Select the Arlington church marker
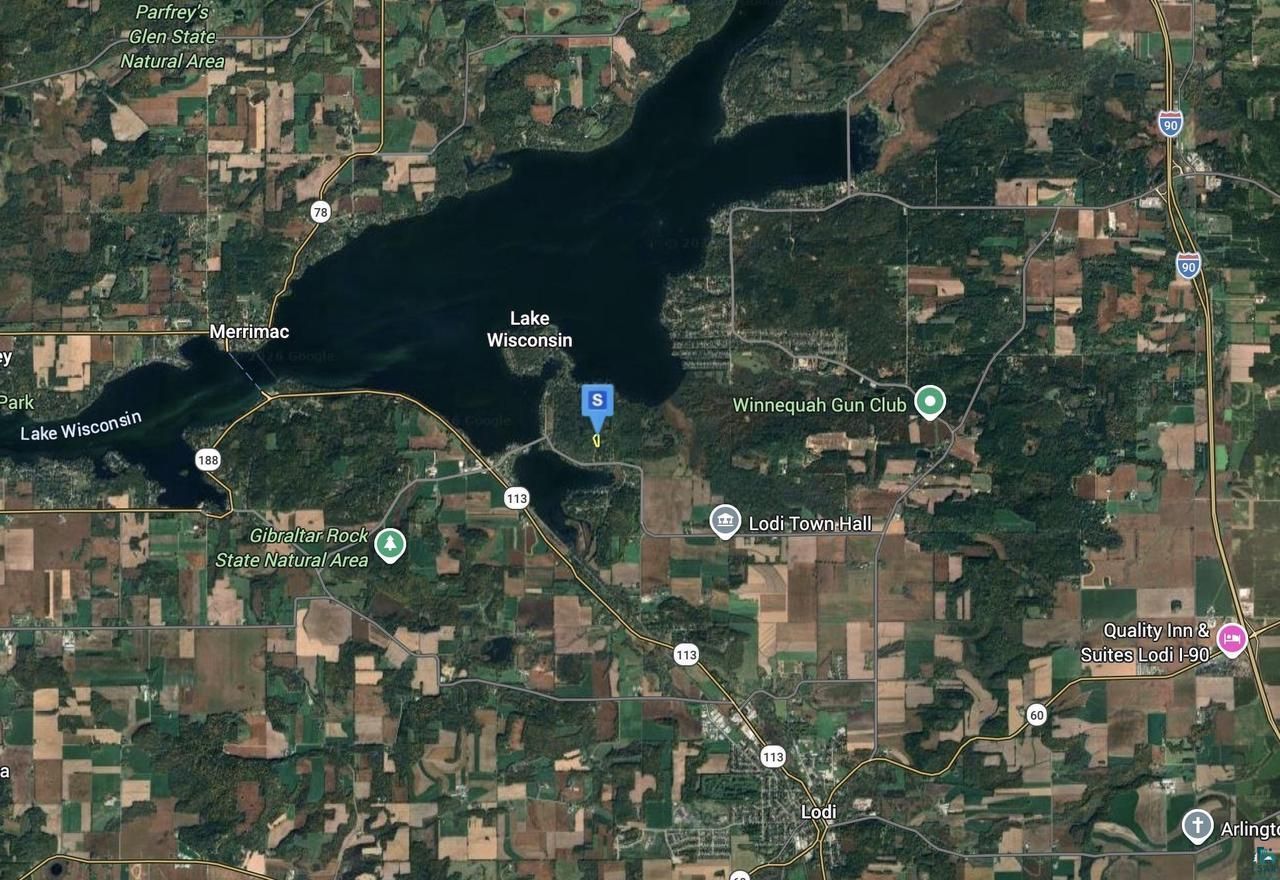The image size is (1280, 880). tap(1197, 827)
